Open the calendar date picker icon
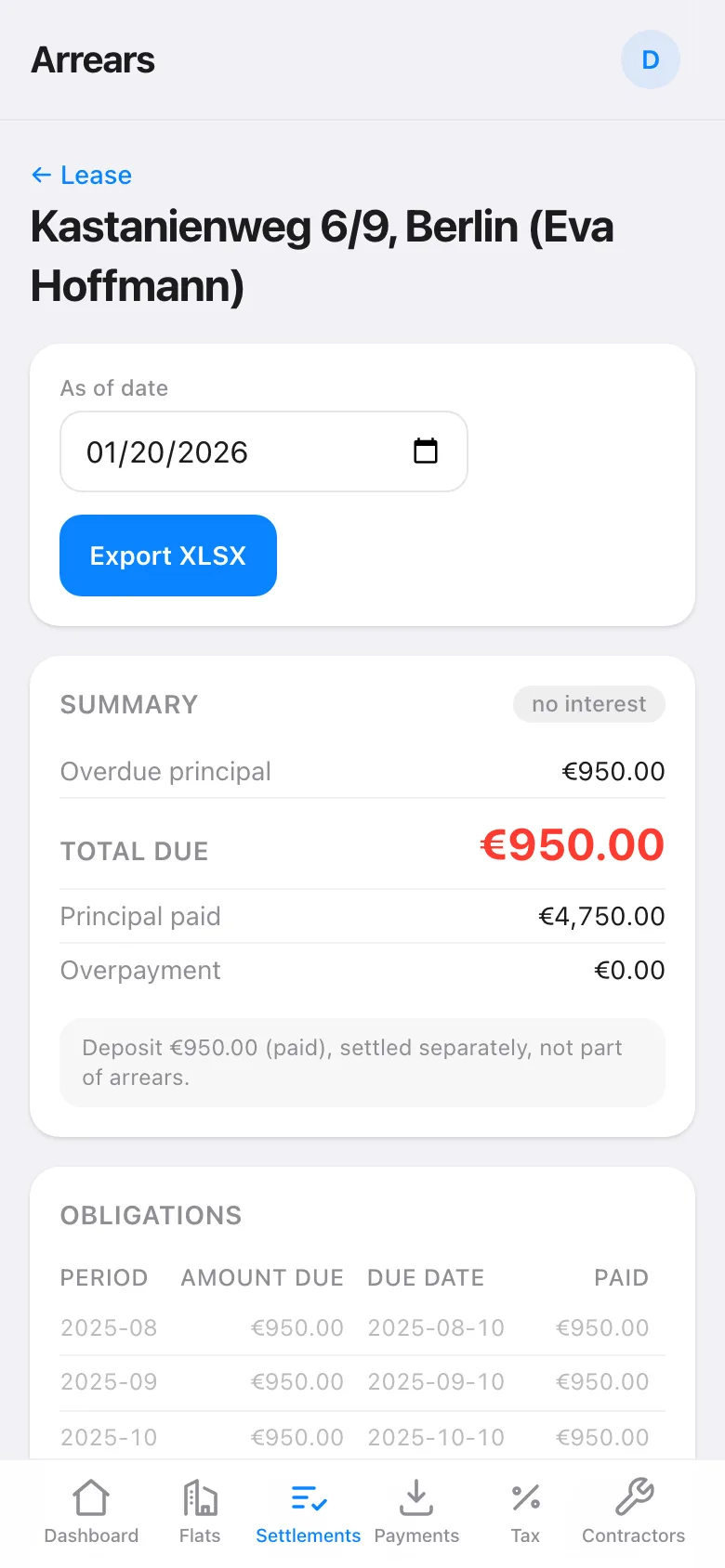Viewport: 725px width, 1568px height. (x=426, y=451)
